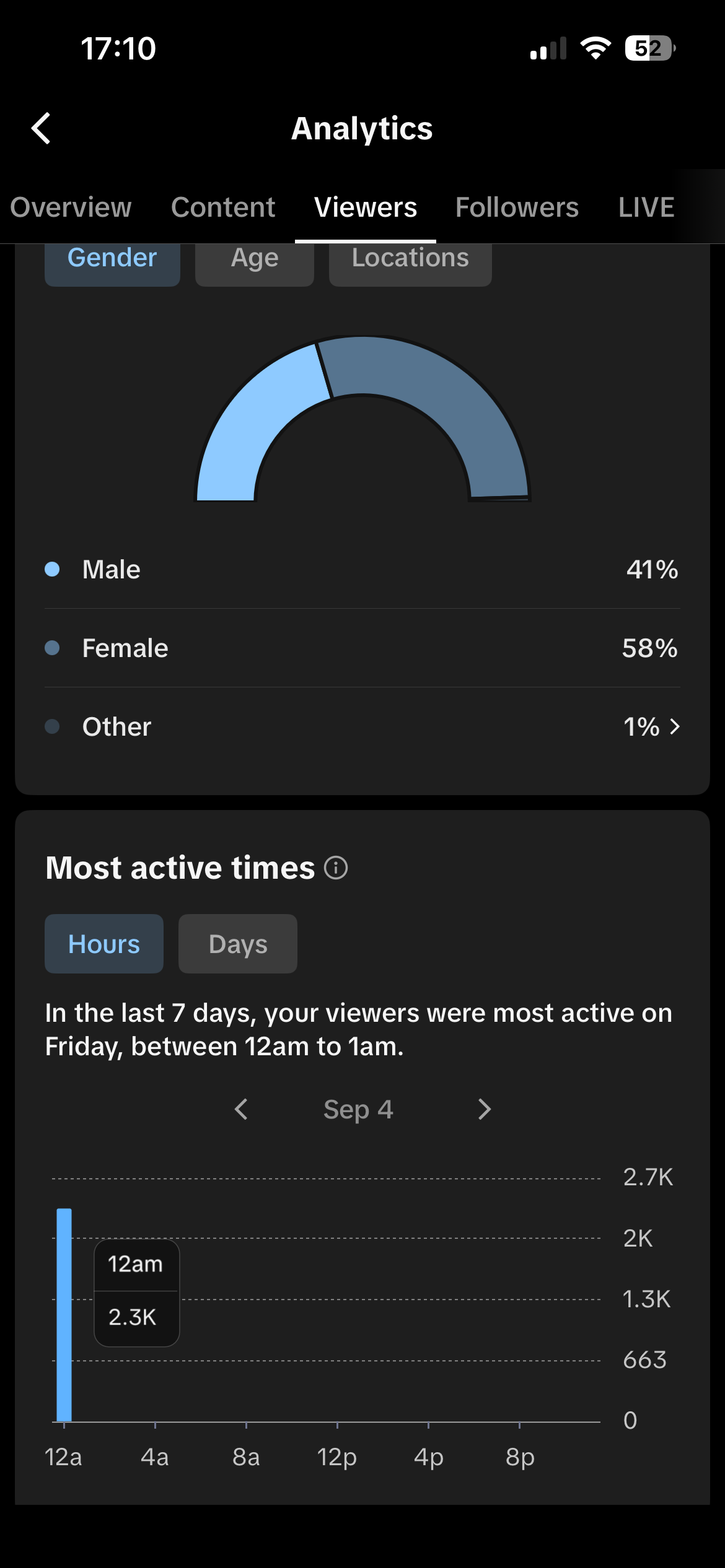Viewport: 725px width, 1568px height.
Task: Open the Most active times info icon
Action: pyautogui.click(x=336, y=868)
